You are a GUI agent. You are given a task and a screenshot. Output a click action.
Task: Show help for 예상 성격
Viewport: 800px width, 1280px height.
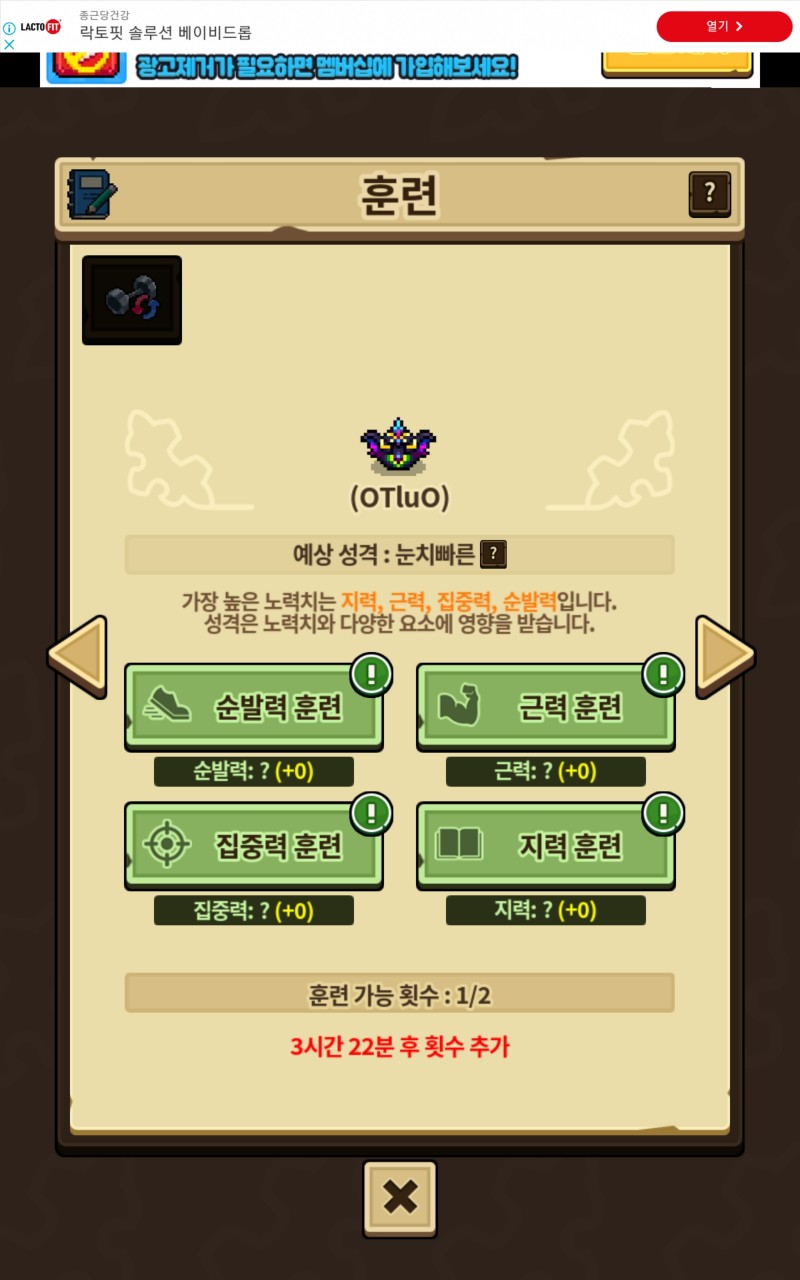point(493,554)
